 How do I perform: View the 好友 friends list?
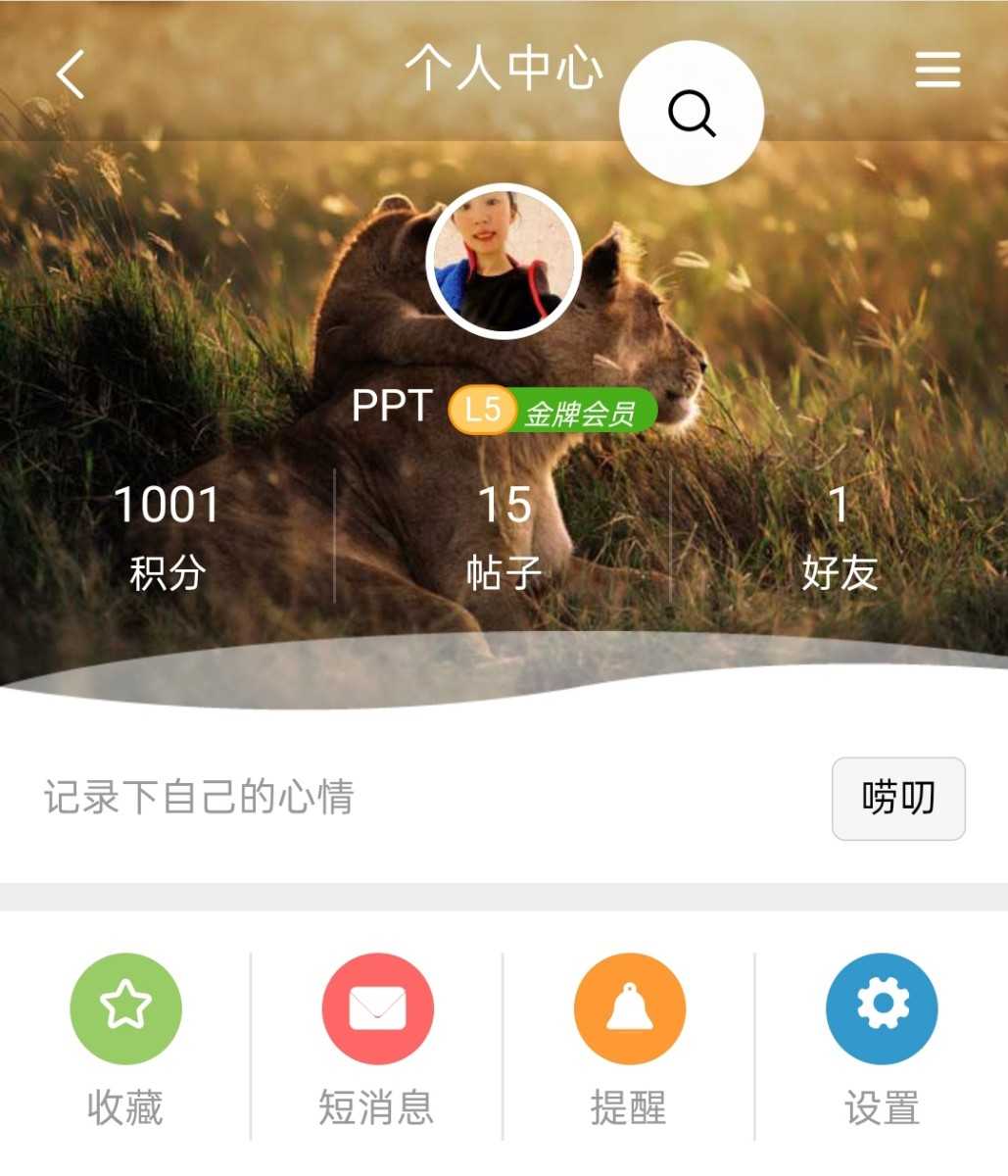(x=839, y=536)
